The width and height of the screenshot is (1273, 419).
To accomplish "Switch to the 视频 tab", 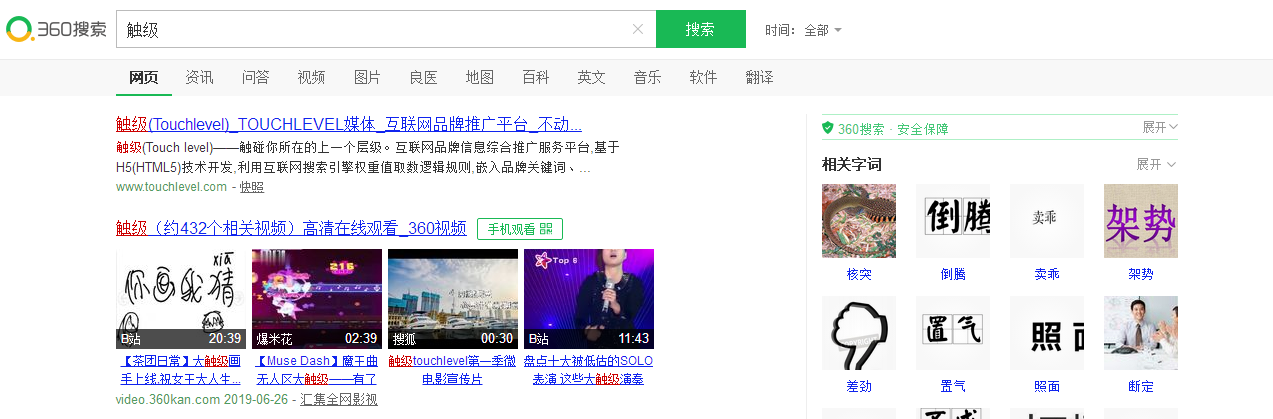I will 311,77.
